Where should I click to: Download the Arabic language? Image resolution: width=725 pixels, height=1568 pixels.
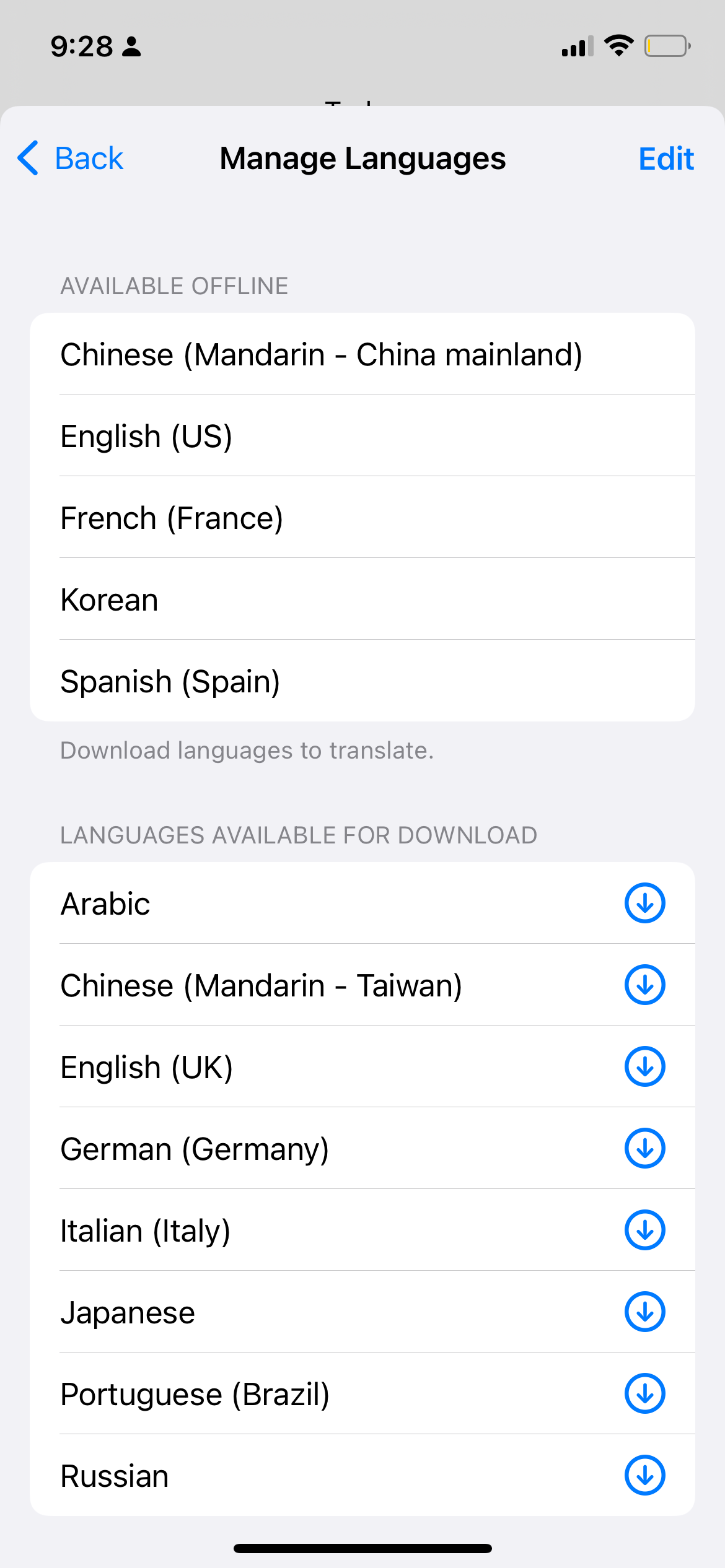coord(644,903)
